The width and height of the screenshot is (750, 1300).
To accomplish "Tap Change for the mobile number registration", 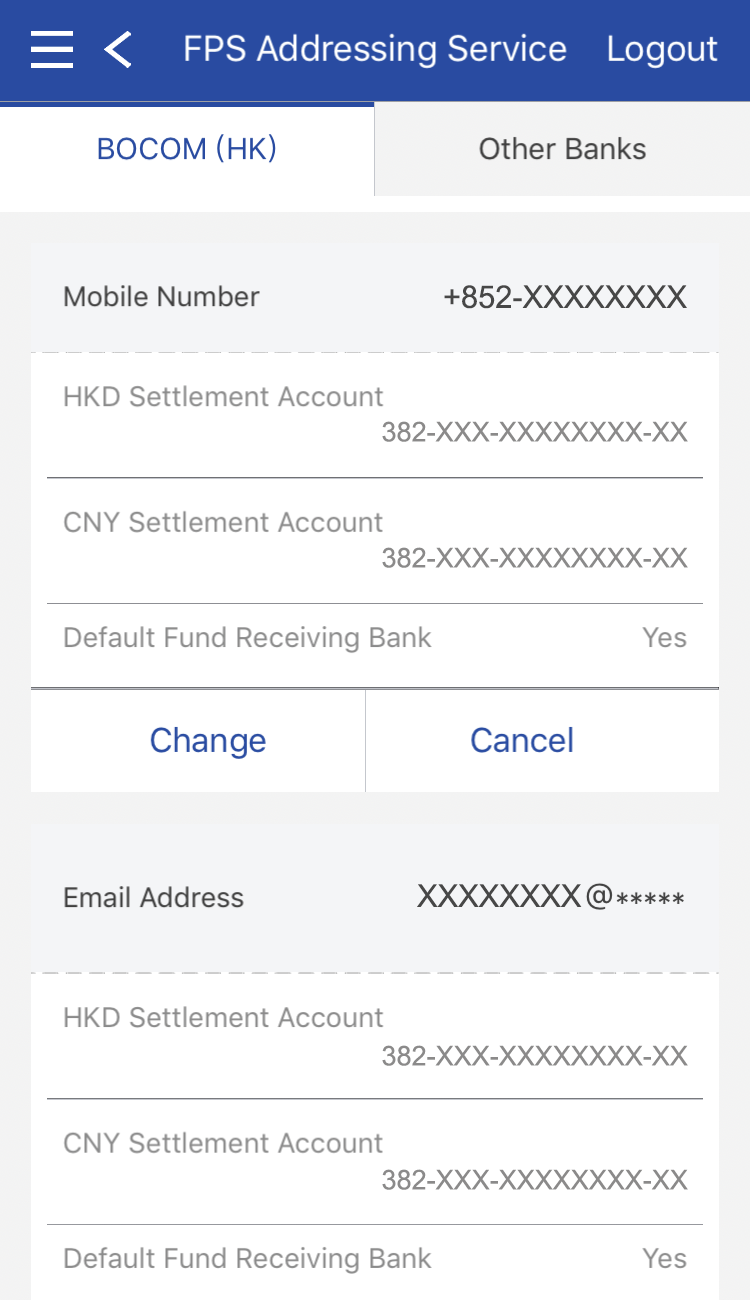I will (x=207, y=741).
